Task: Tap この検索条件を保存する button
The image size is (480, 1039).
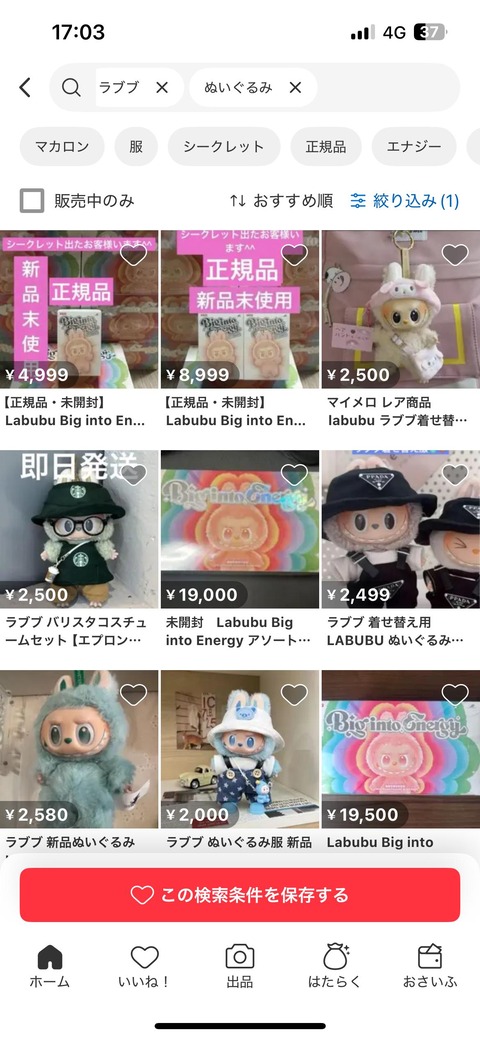Action: pos(240,895)
